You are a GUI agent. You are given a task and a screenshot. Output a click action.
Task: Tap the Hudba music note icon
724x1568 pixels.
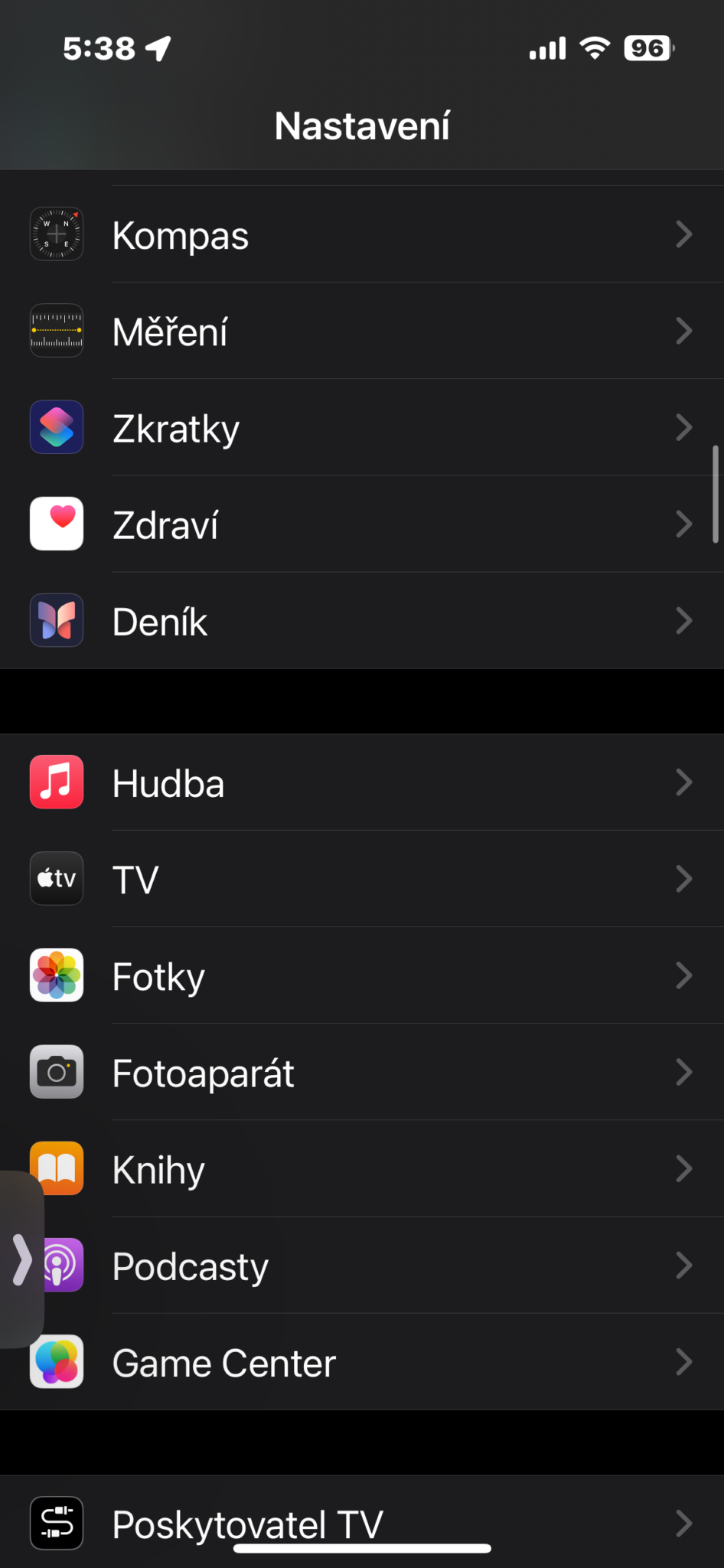coord(56,782)
